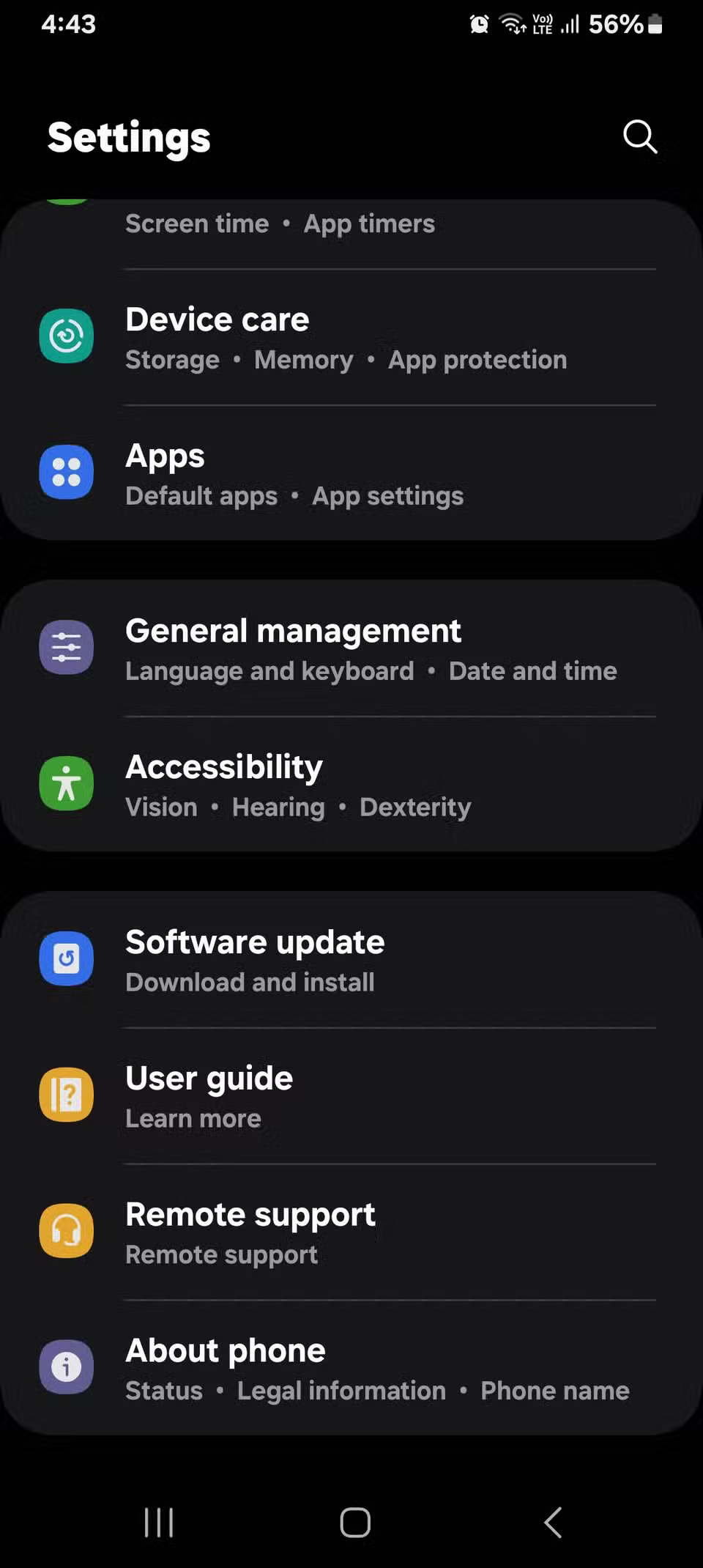Tap the alarm clock status icon

[x=477, y=24]
